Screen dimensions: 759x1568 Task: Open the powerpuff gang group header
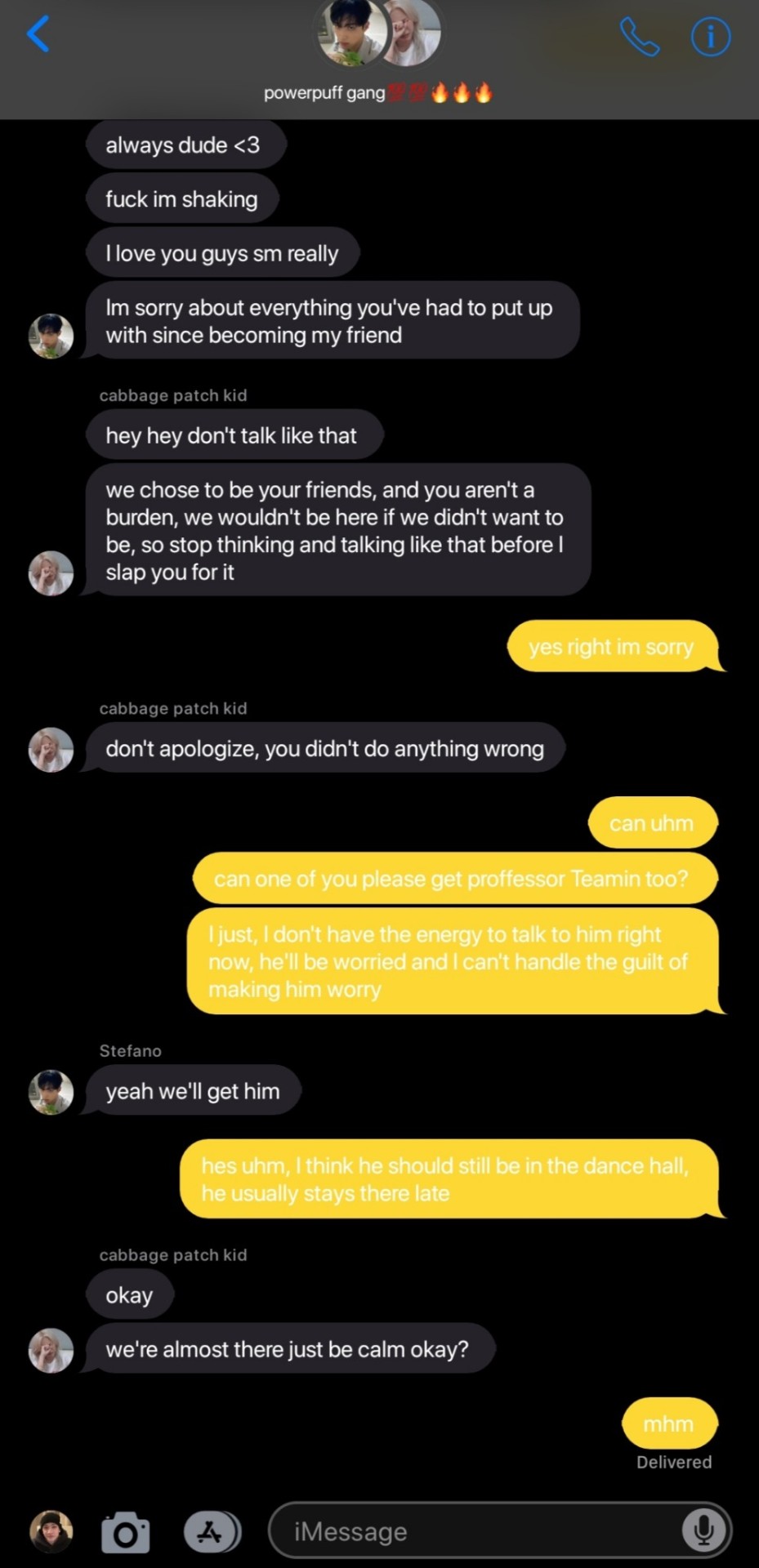point(378,57)
